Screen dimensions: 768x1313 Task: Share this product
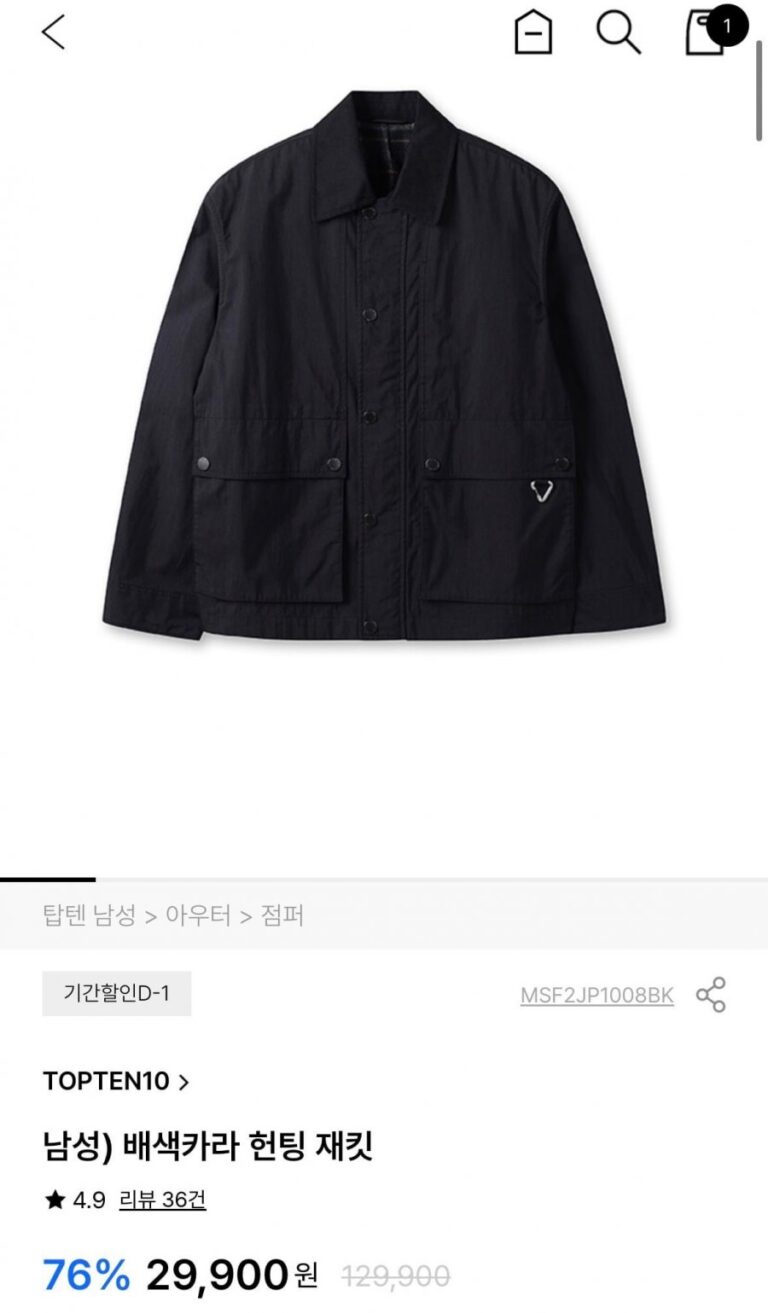(x=711, y=995)
